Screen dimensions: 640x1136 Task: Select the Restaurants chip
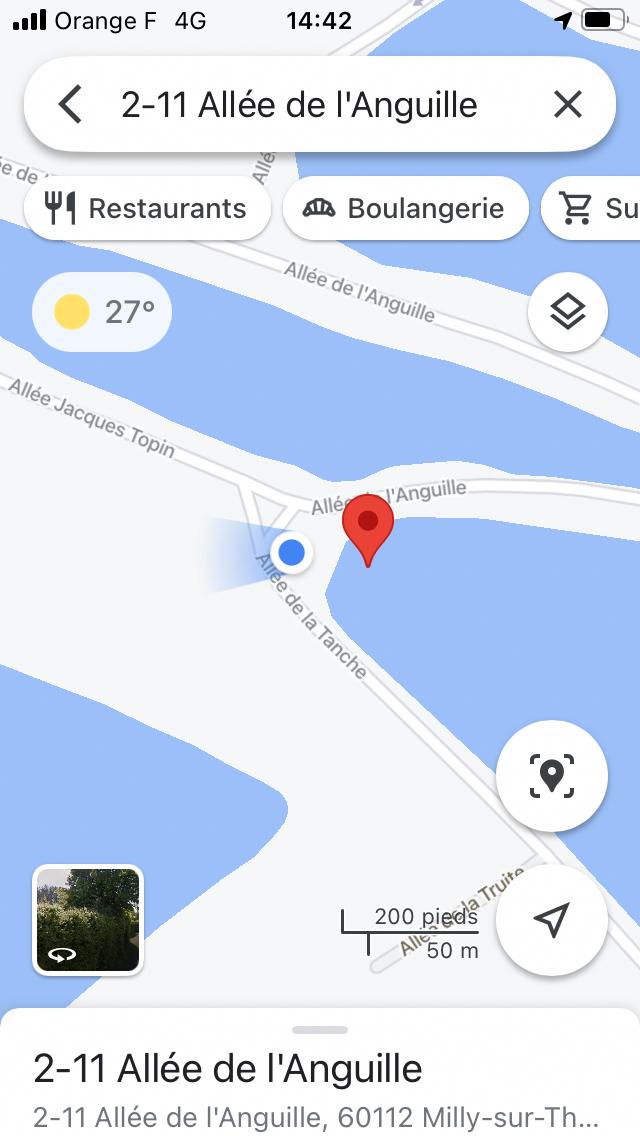[147, 208]
